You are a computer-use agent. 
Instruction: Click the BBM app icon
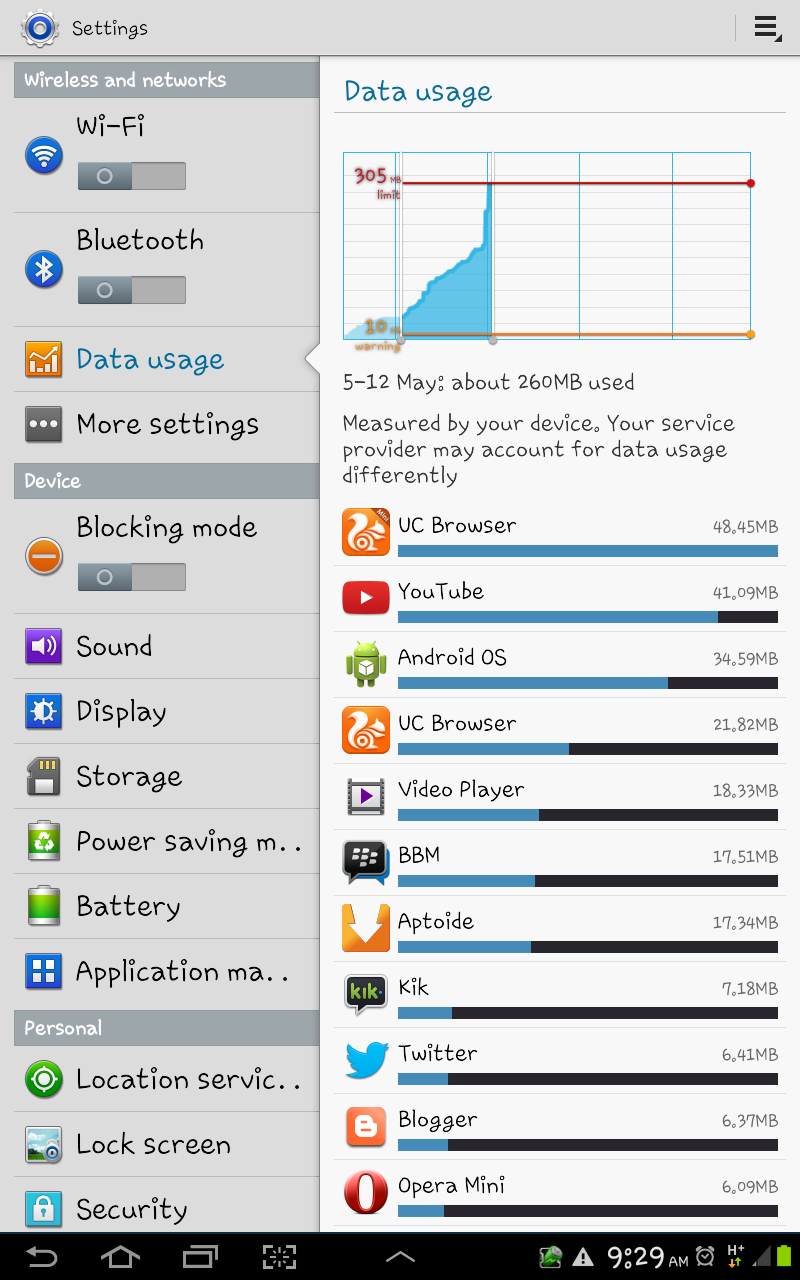tap(367, 861)
